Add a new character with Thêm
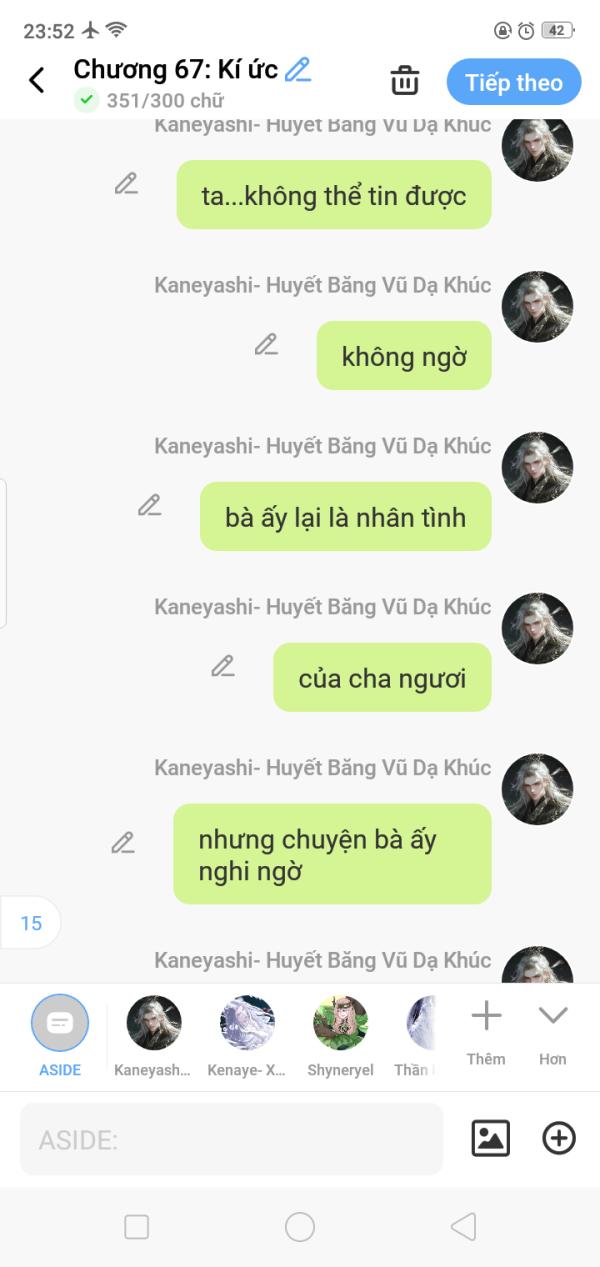The image size is (600, 1267). tap(486, 1034)
